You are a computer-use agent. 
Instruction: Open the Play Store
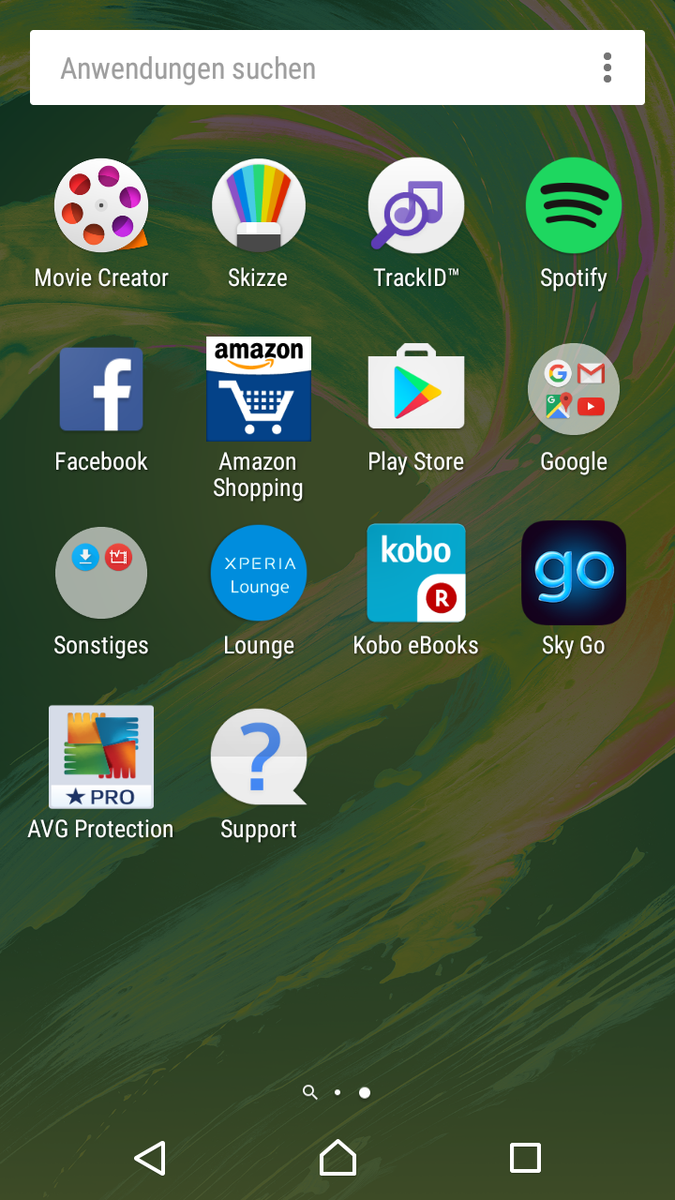click(x=416, y=389)
